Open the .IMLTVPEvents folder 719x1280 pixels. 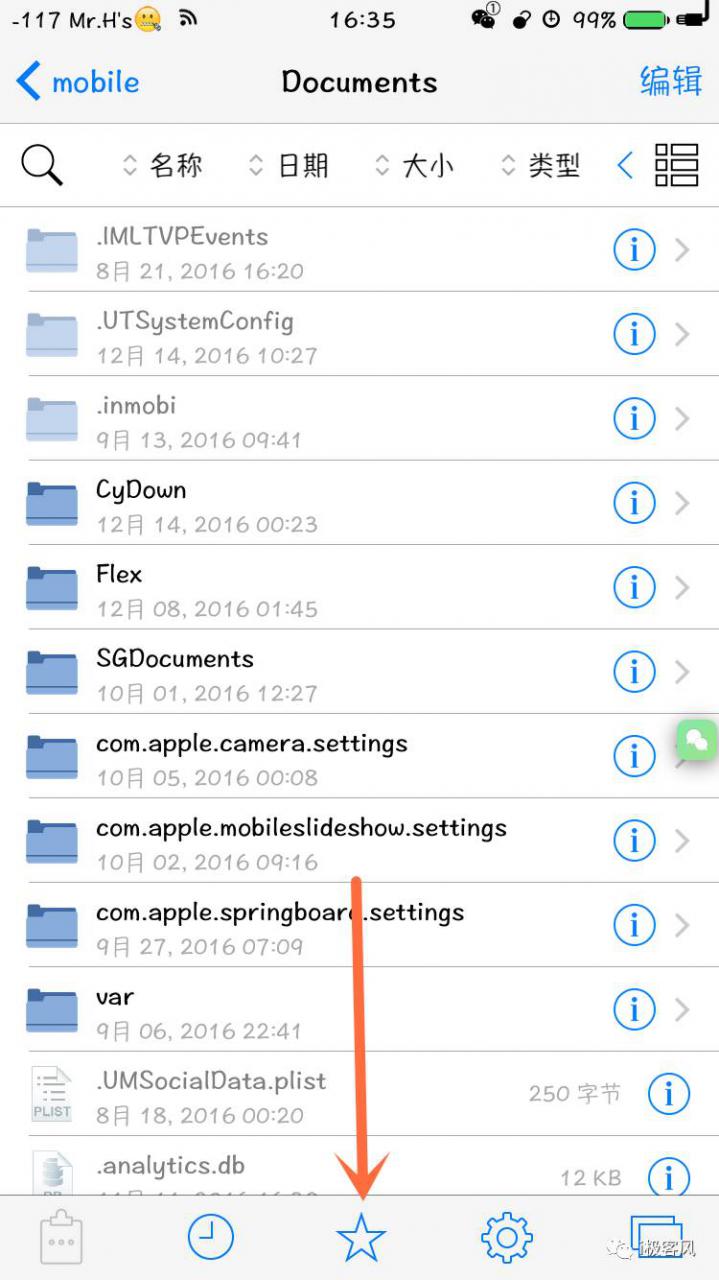click(359, 250)
